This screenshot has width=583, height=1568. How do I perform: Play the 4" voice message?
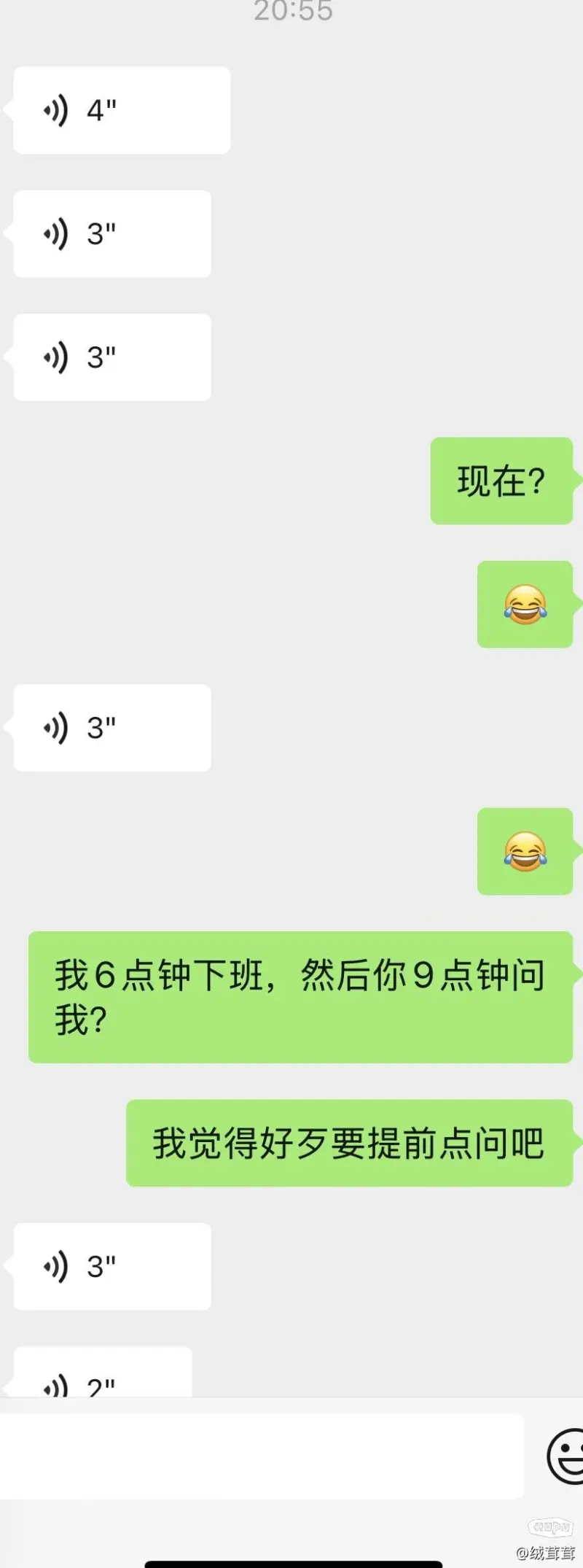pyautogui.click(x=122, y=110)
